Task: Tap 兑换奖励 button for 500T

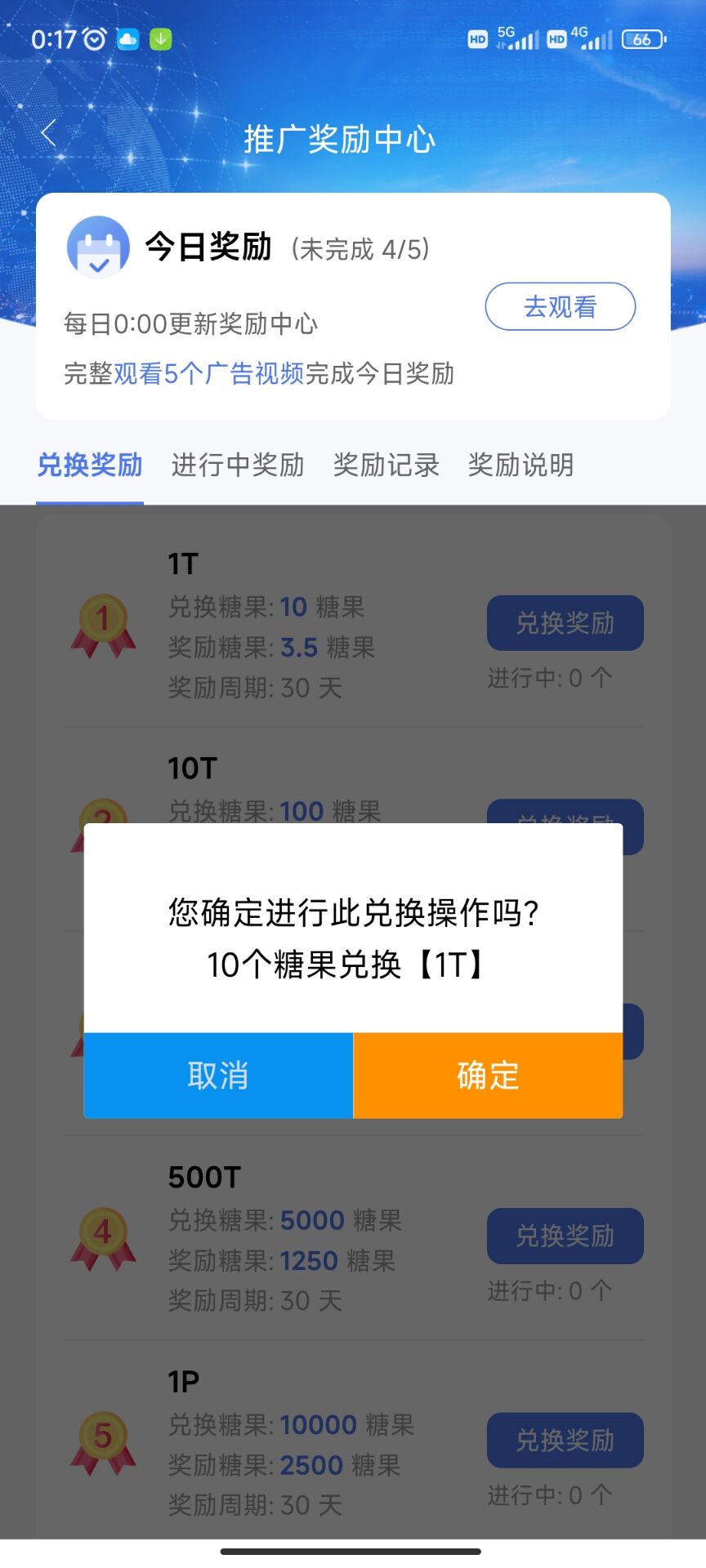Action: 565,1236
